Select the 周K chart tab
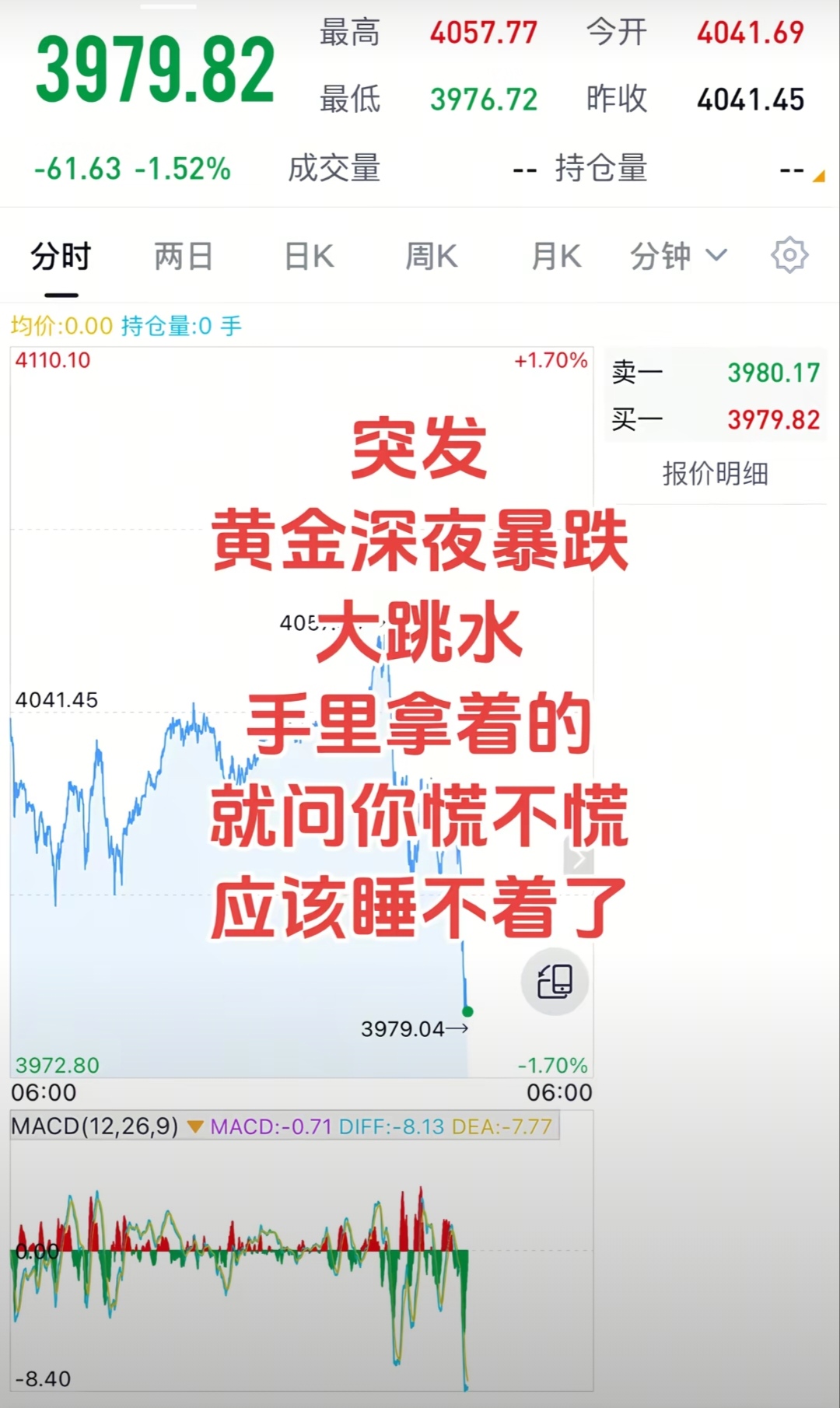This screenshot has width=840, height=1408. point(432,257)
